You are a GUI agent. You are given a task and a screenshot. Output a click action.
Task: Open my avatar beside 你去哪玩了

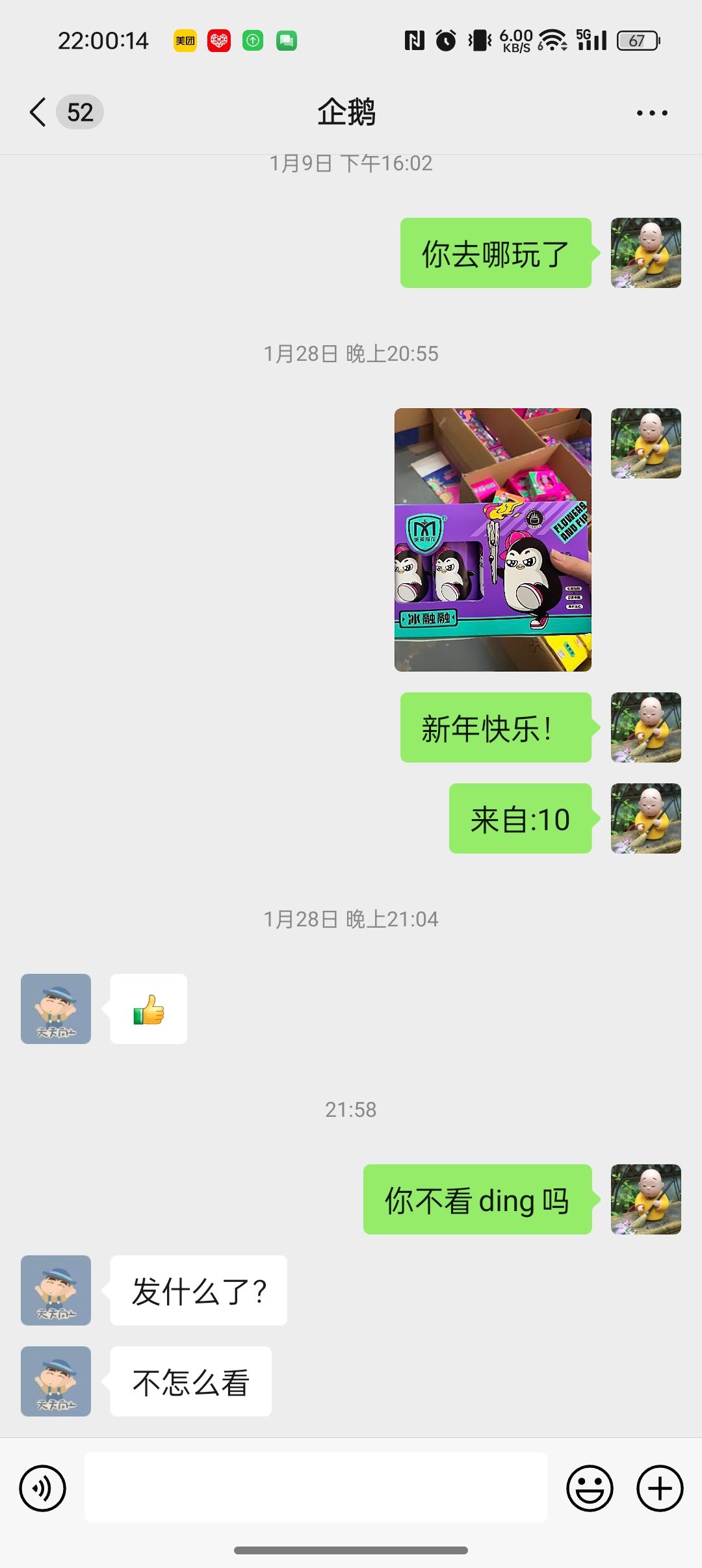pyautogui.click(x=645, y=253)
